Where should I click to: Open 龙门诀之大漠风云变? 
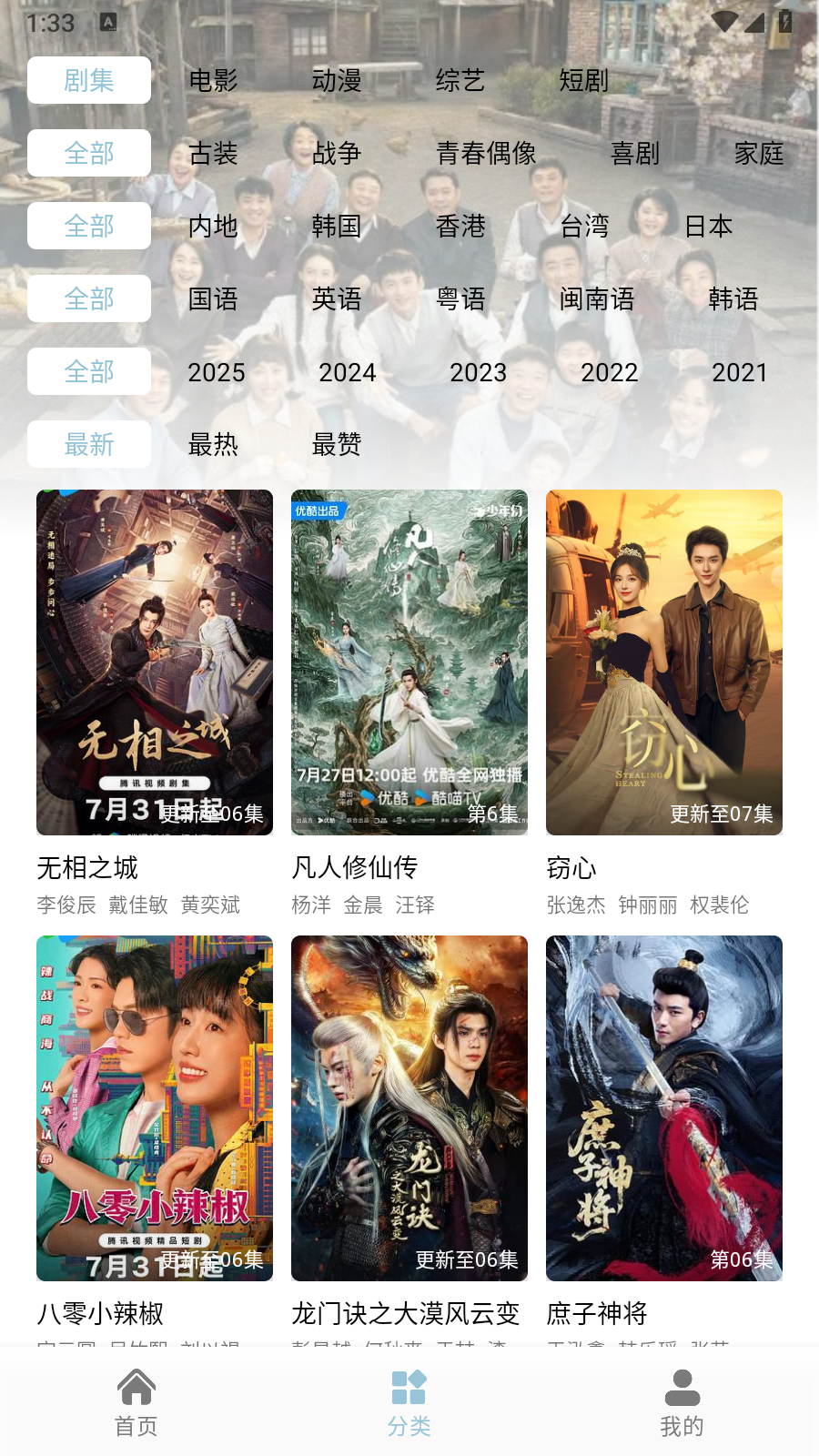409,1108
